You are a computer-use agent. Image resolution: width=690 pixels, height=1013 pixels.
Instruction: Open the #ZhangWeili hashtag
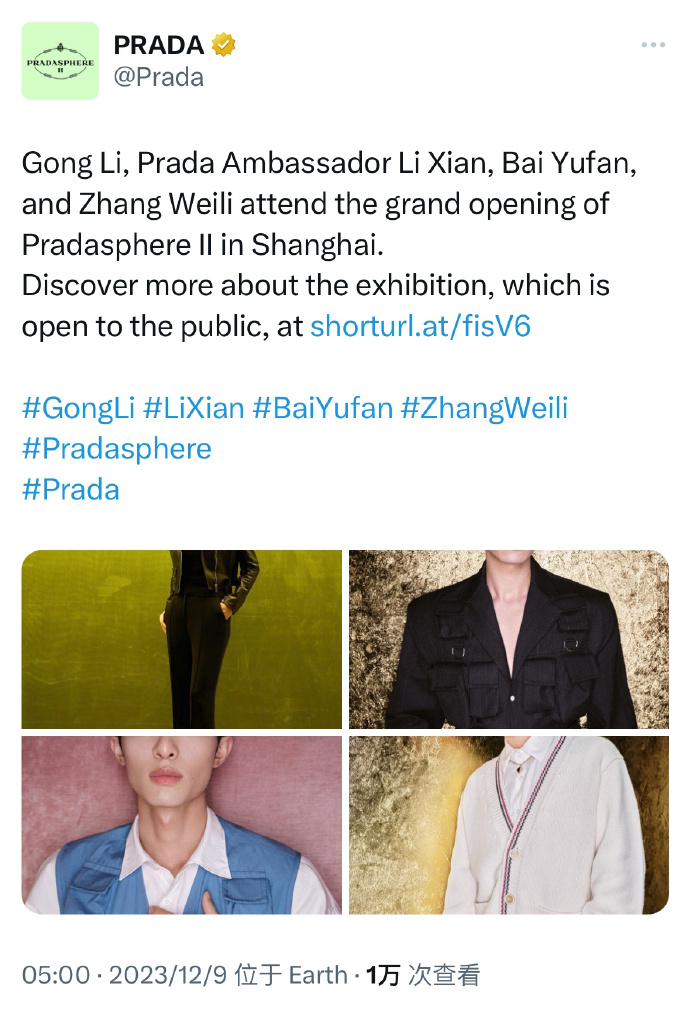tap(484, 408)
